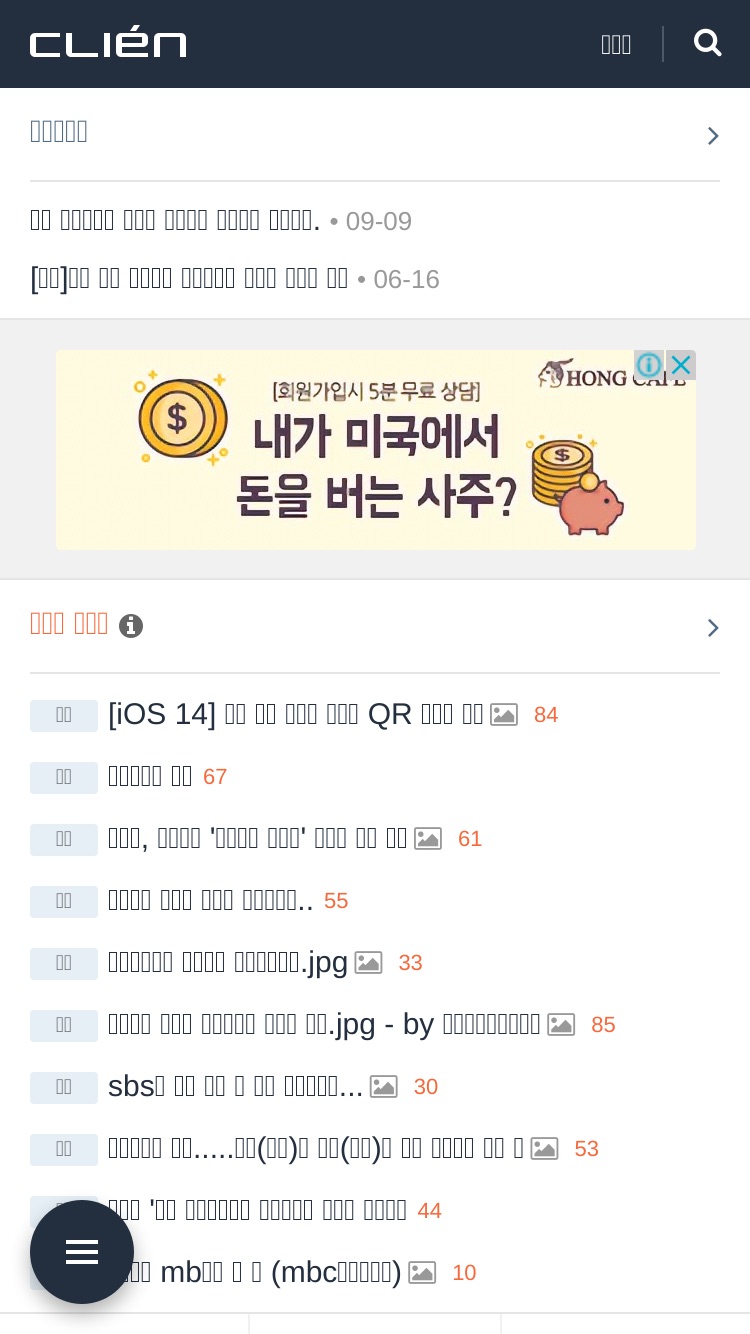The height and width of the screenshot is (1334, 750).
Task: Open the .jpg post with 33 comments
Action: coord(228,962)
